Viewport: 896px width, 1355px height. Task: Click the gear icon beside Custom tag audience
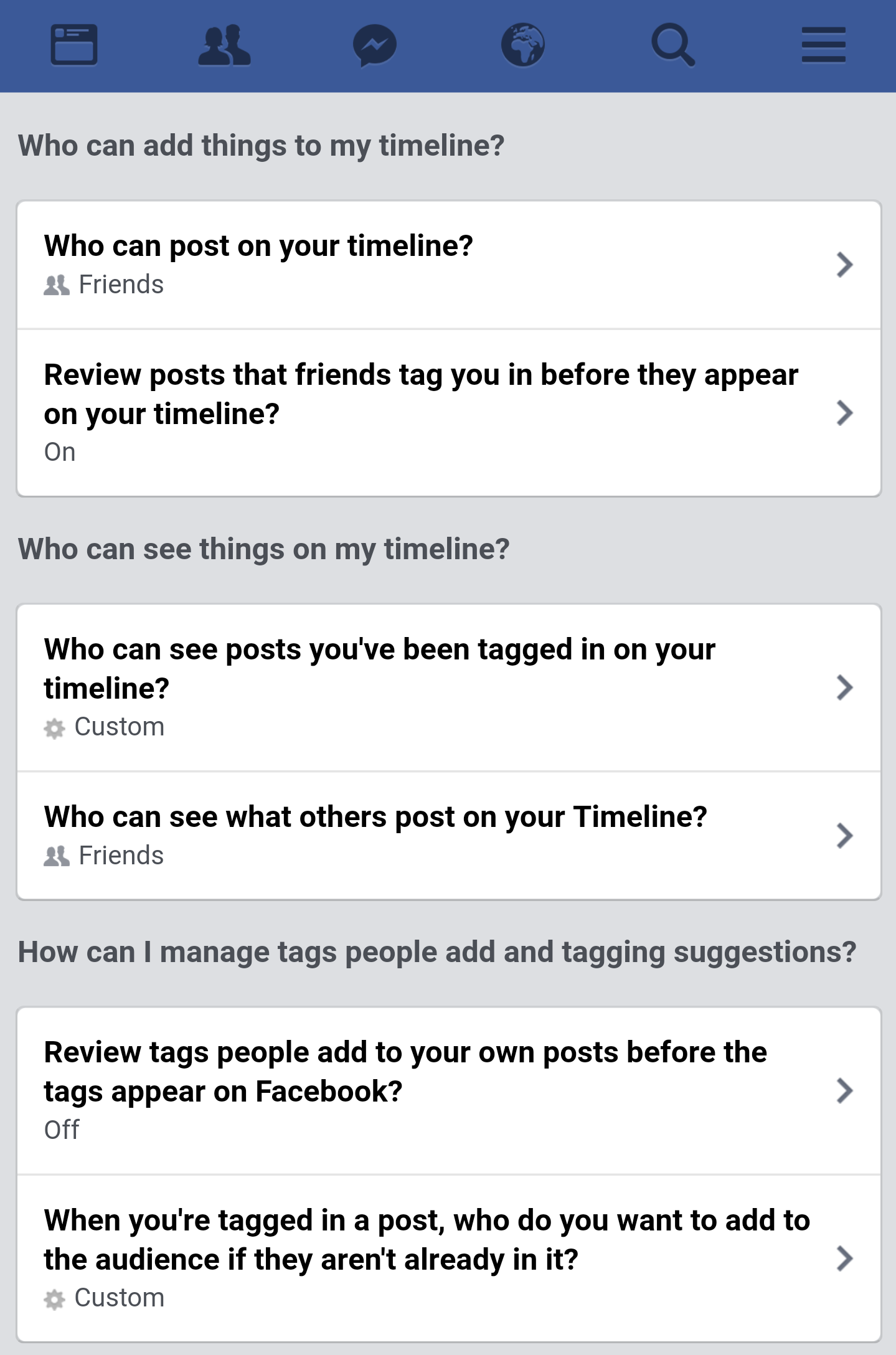point(55,1297)
